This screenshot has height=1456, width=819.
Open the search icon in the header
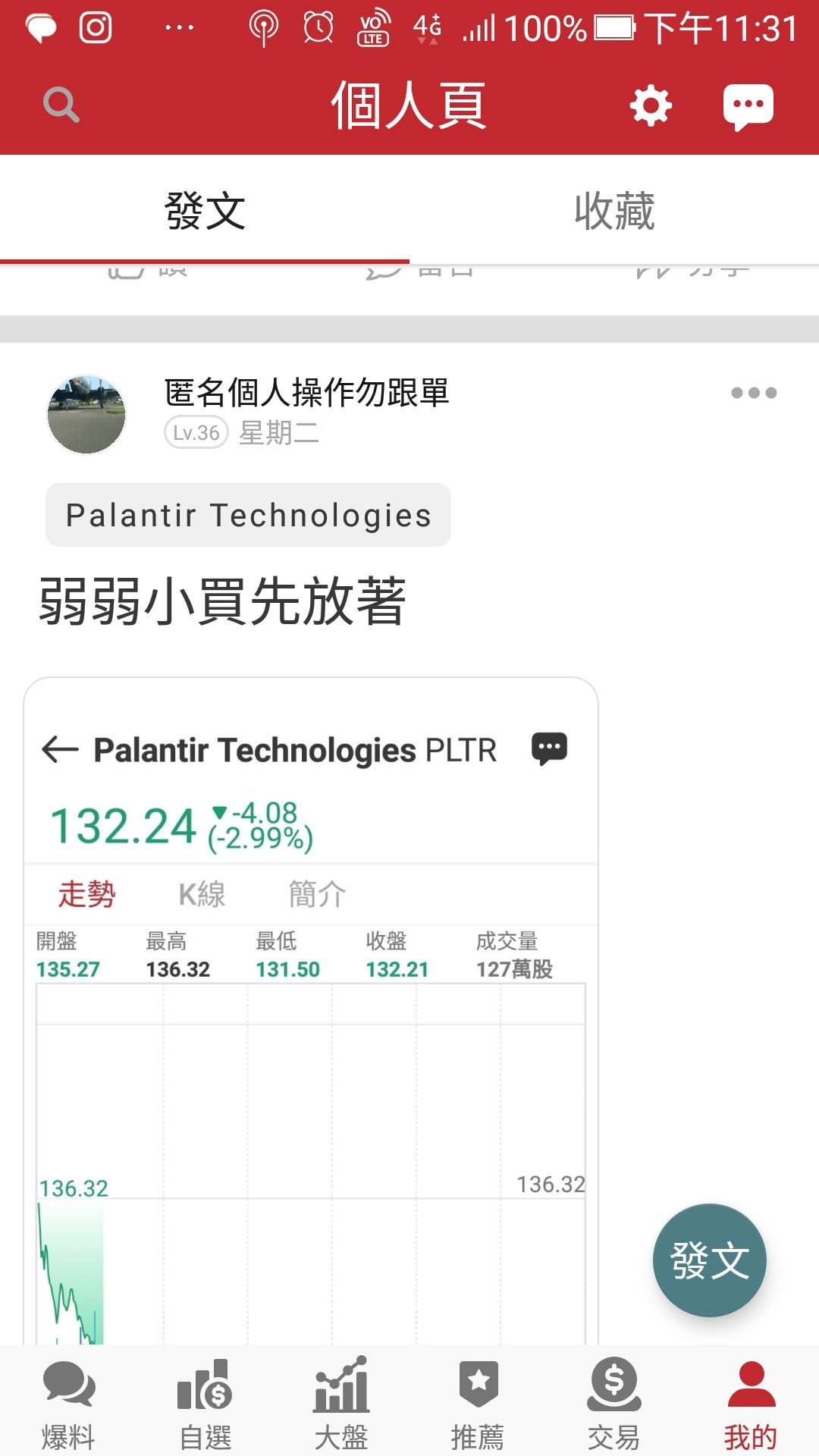click(x=61, y=105)
